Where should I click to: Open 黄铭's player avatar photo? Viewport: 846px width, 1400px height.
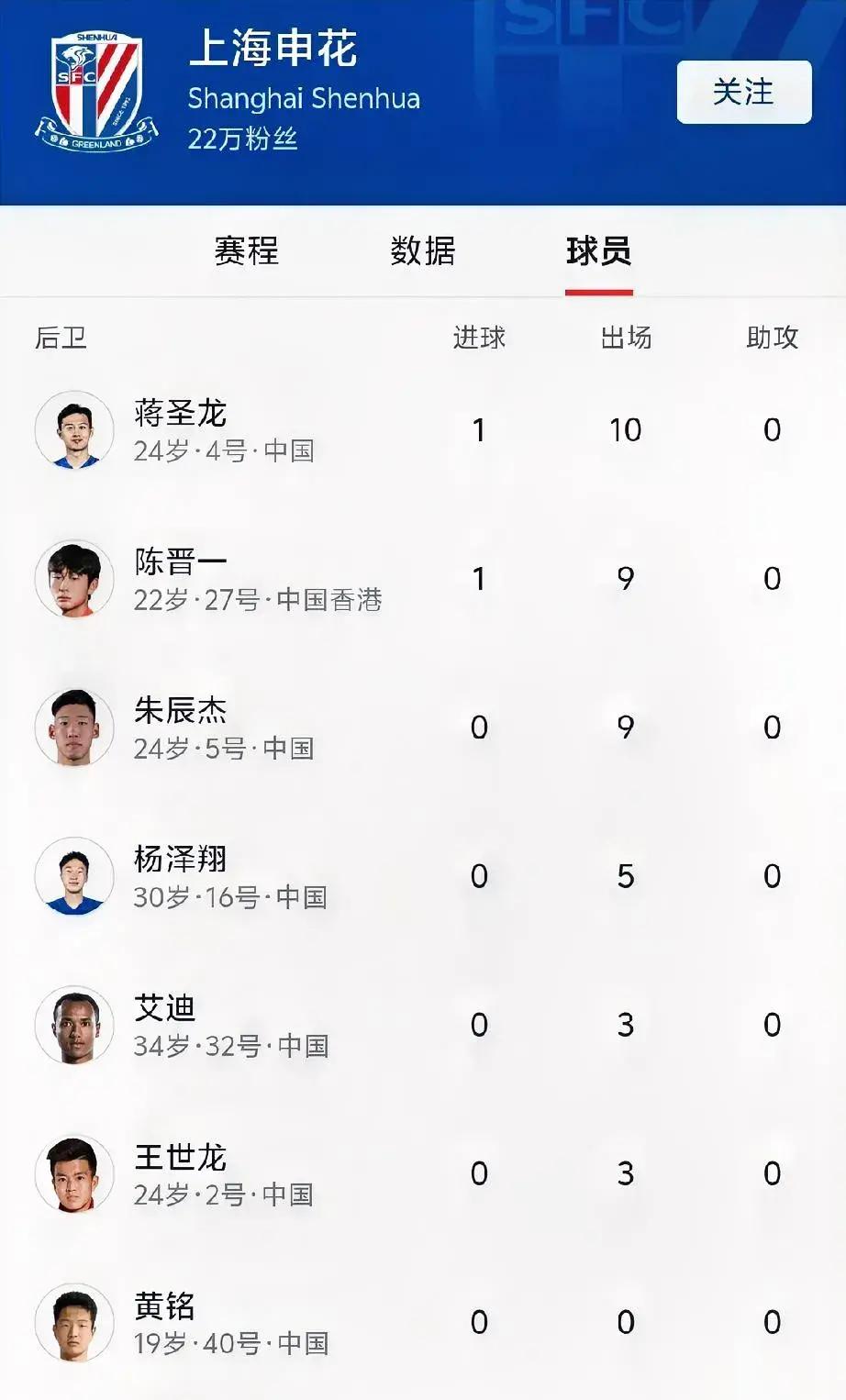[75, 1323]
